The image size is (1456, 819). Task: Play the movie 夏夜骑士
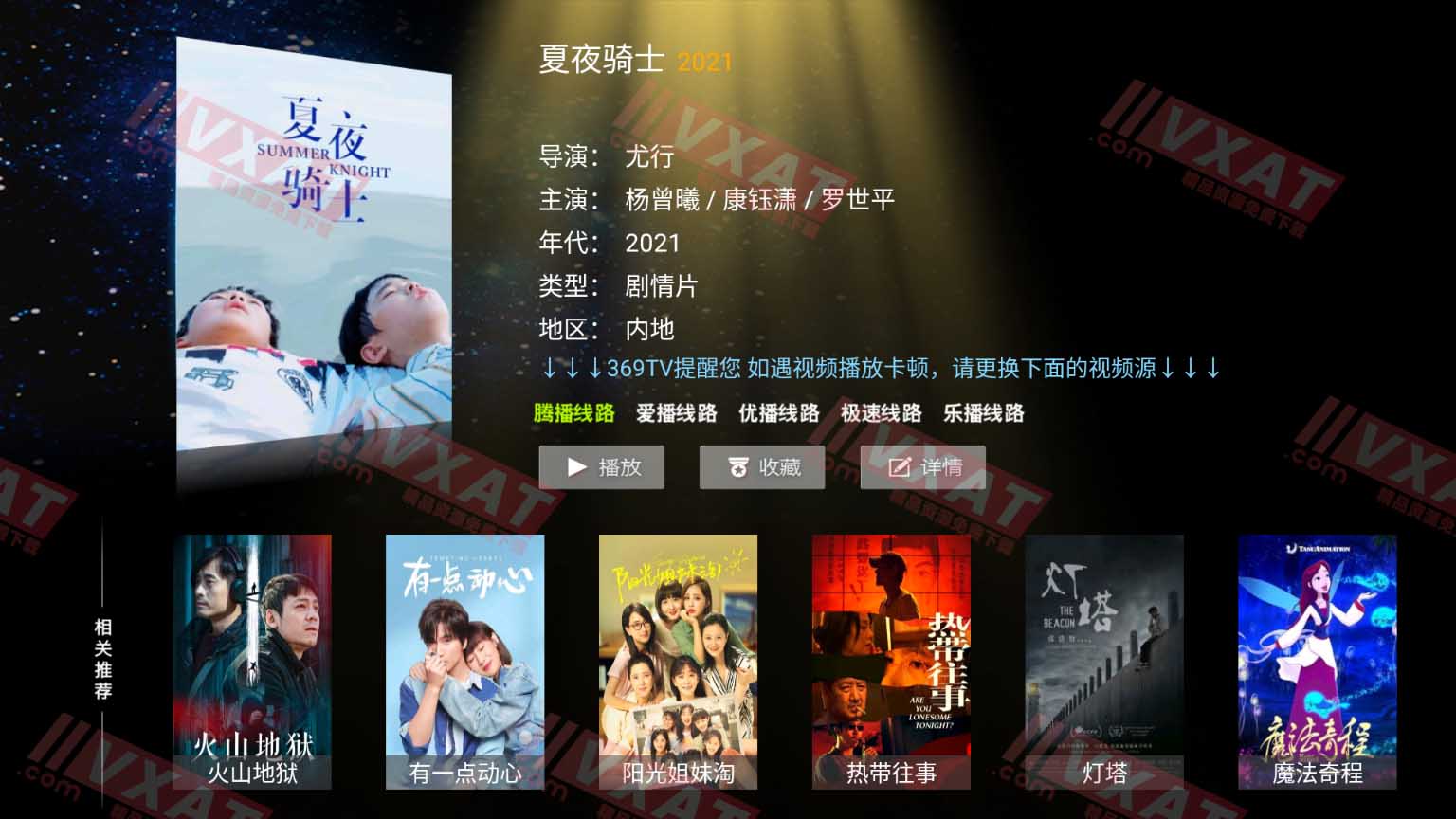(601, 467)
